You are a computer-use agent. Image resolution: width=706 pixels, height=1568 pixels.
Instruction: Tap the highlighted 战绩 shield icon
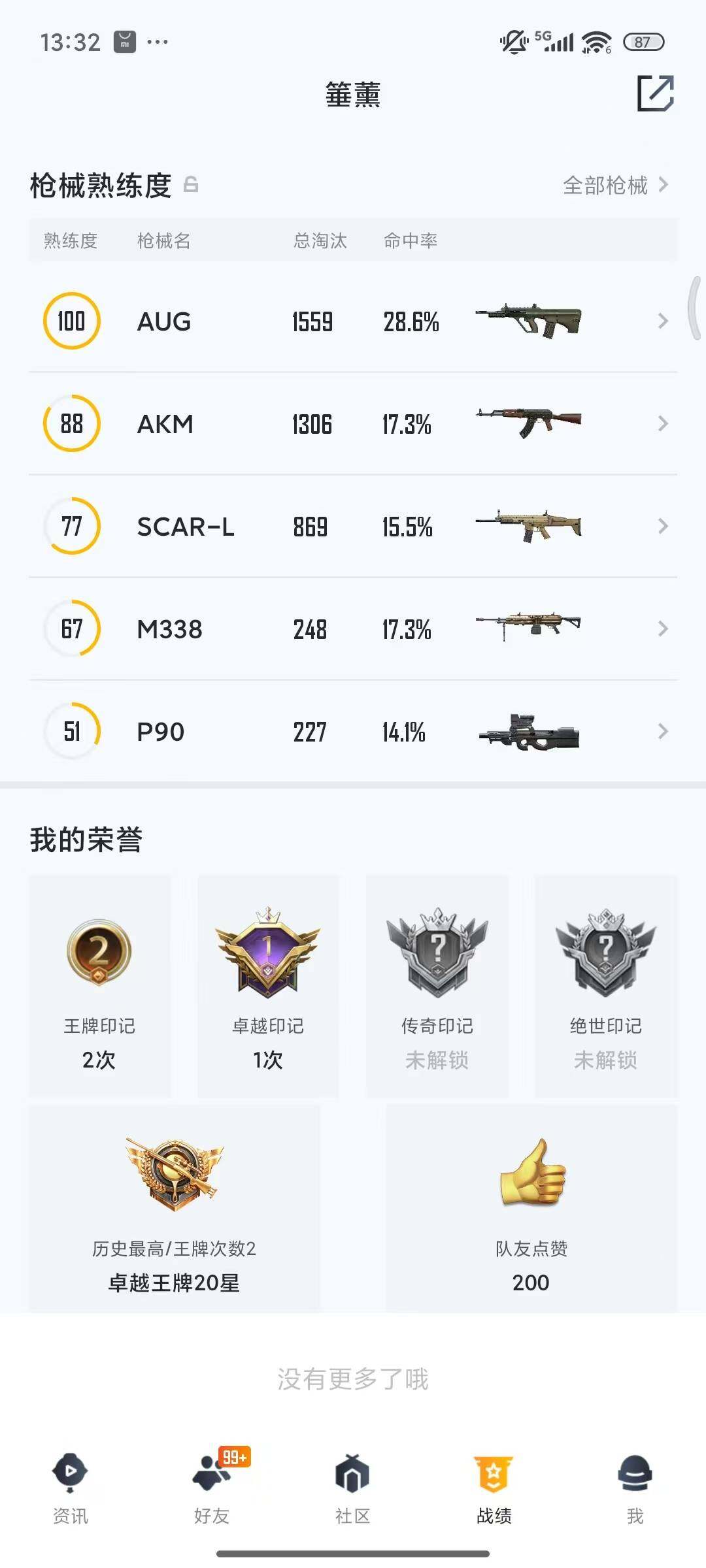(x=494, y=1473)
